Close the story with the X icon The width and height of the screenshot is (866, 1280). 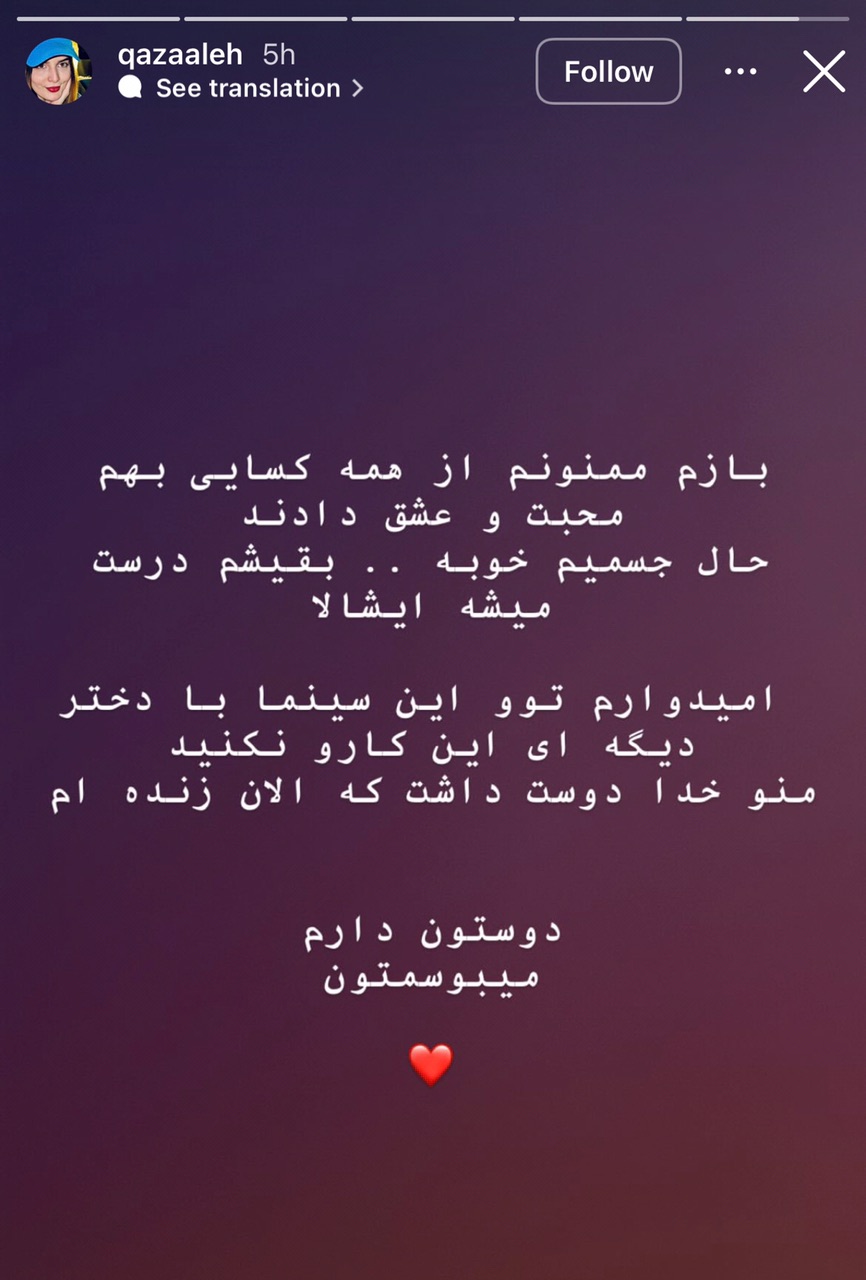coord(824,71)
